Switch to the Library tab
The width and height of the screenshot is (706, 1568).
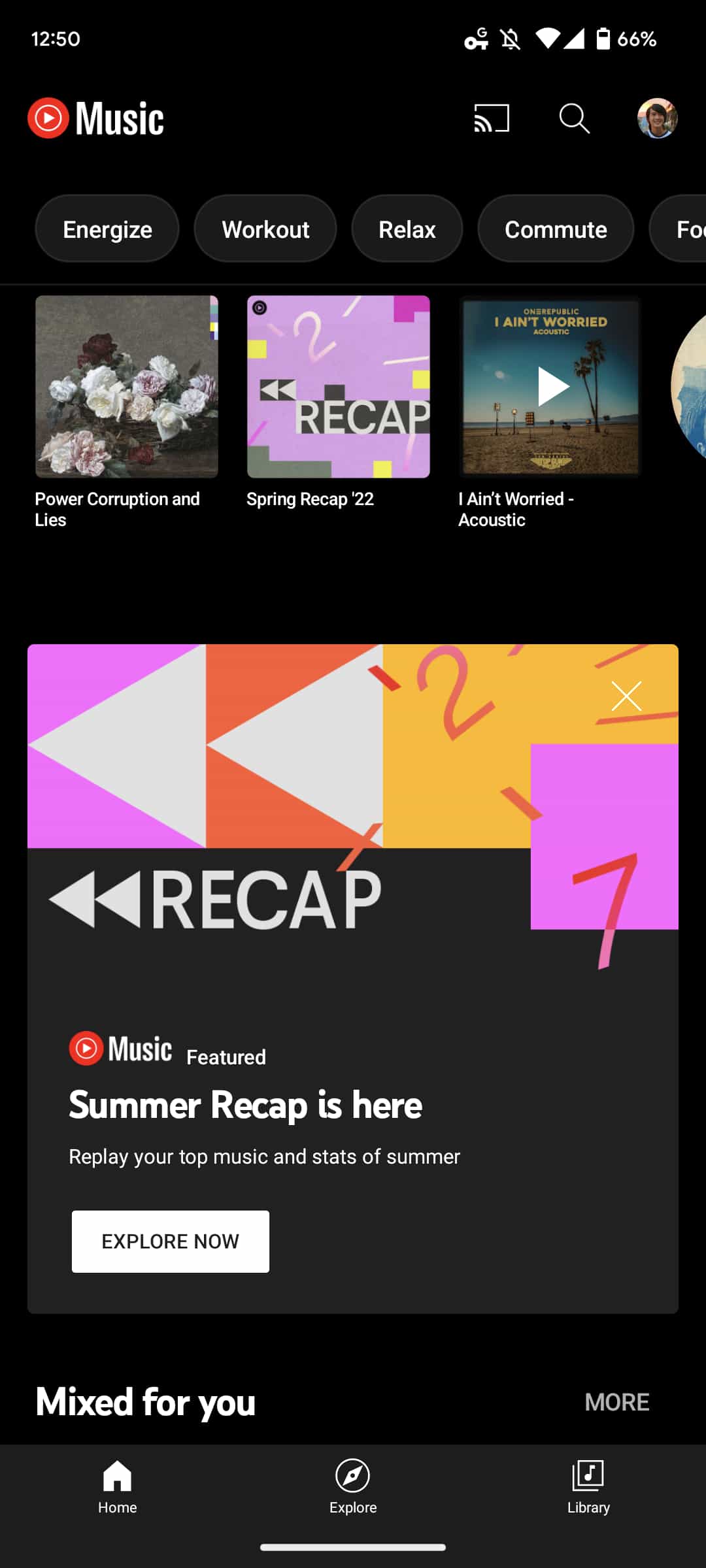(x=588, y=1486)
